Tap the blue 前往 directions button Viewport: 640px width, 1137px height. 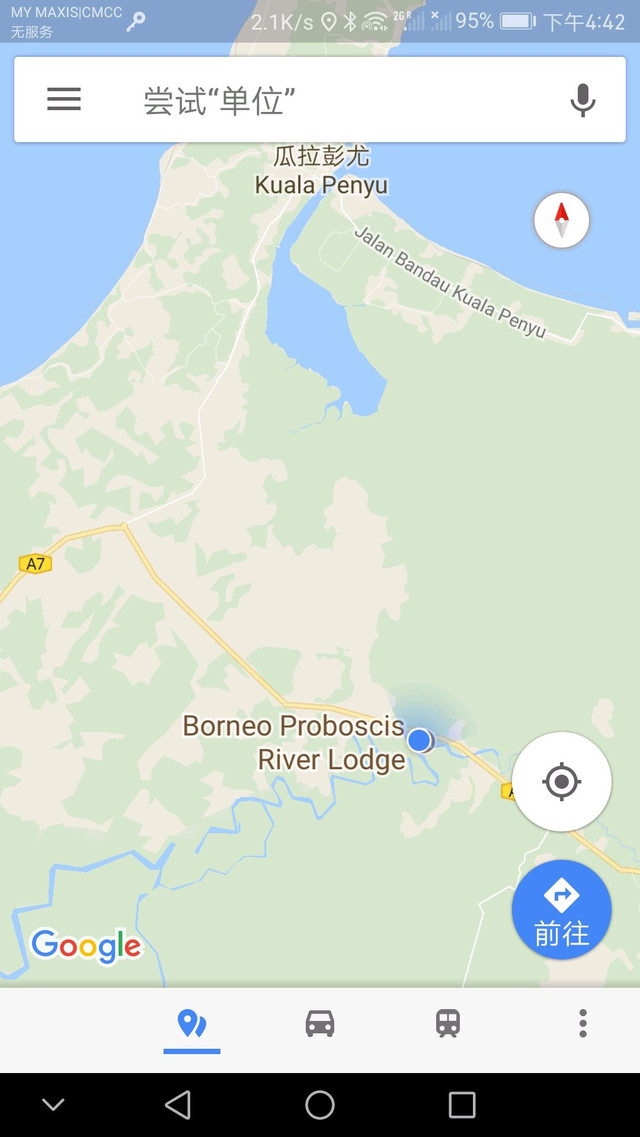562,909
